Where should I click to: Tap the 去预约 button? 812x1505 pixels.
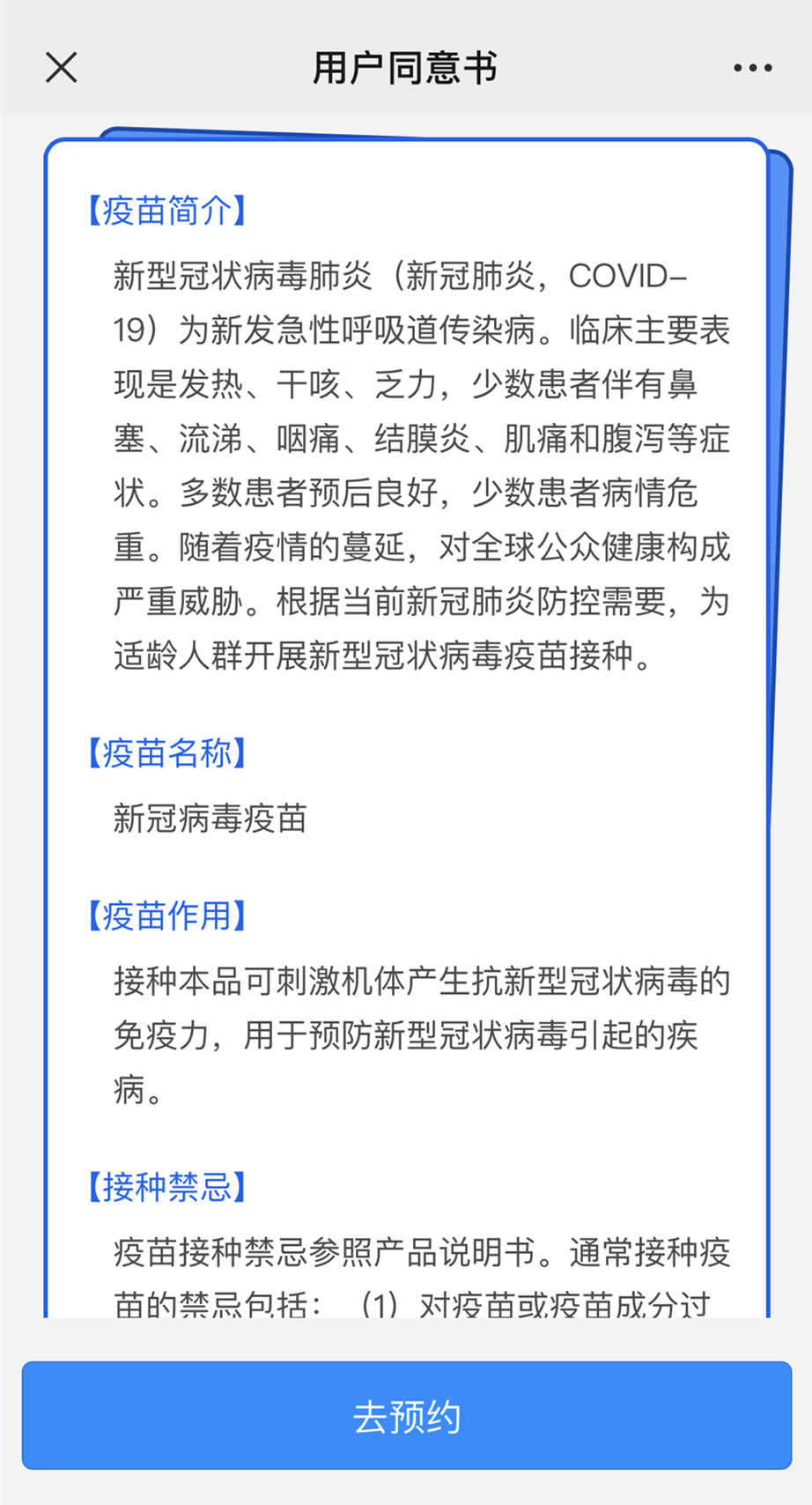coord(406,1418)
